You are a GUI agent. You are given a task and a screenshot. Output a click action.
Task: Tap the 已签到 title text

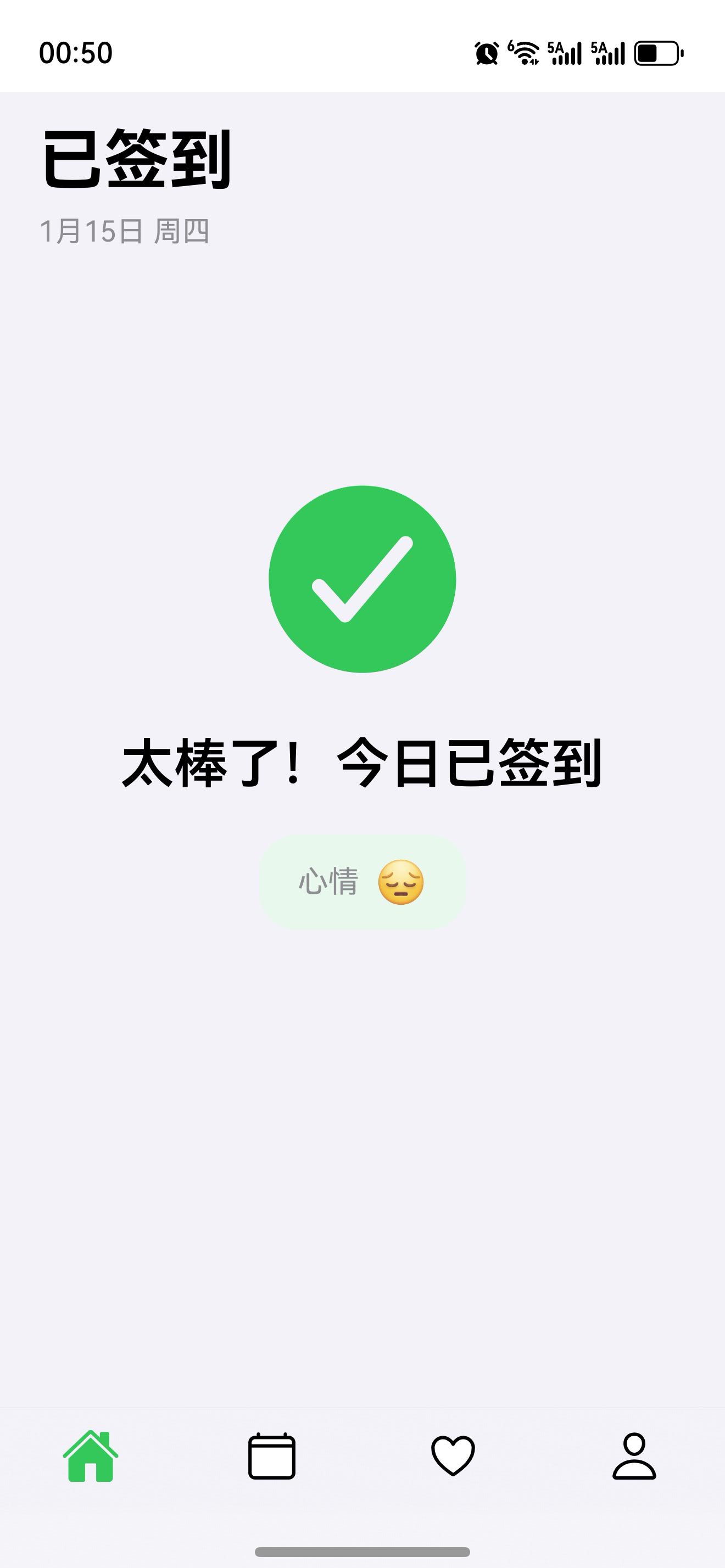(138, 160)
